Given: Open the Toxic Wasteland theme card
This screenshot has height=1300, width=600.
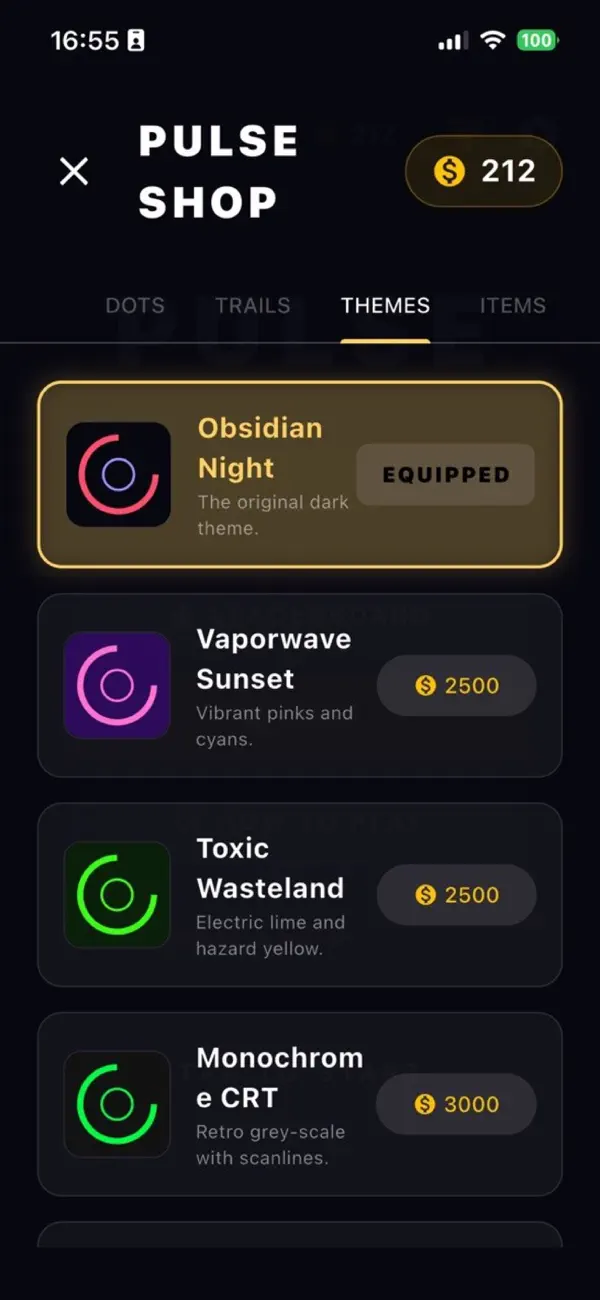Looking at the screenshot, I should click(x=300, y=895).
